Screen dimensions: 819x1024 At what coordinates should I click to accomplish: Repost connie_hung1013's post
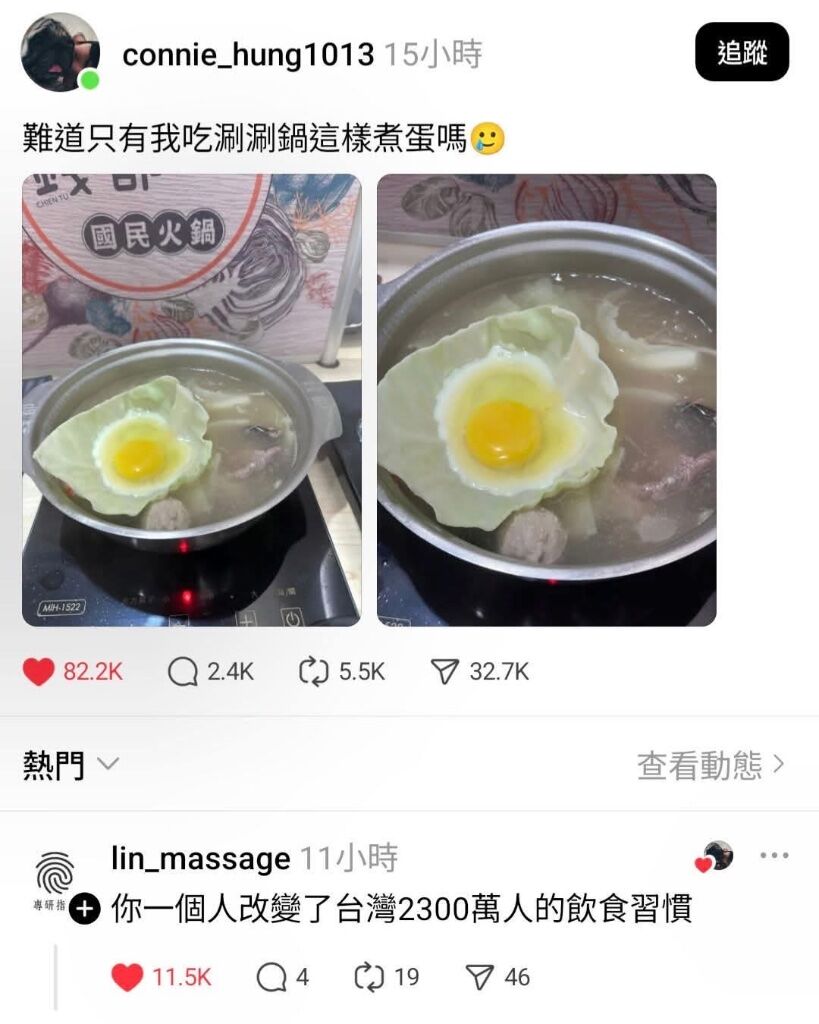[314, 672]
